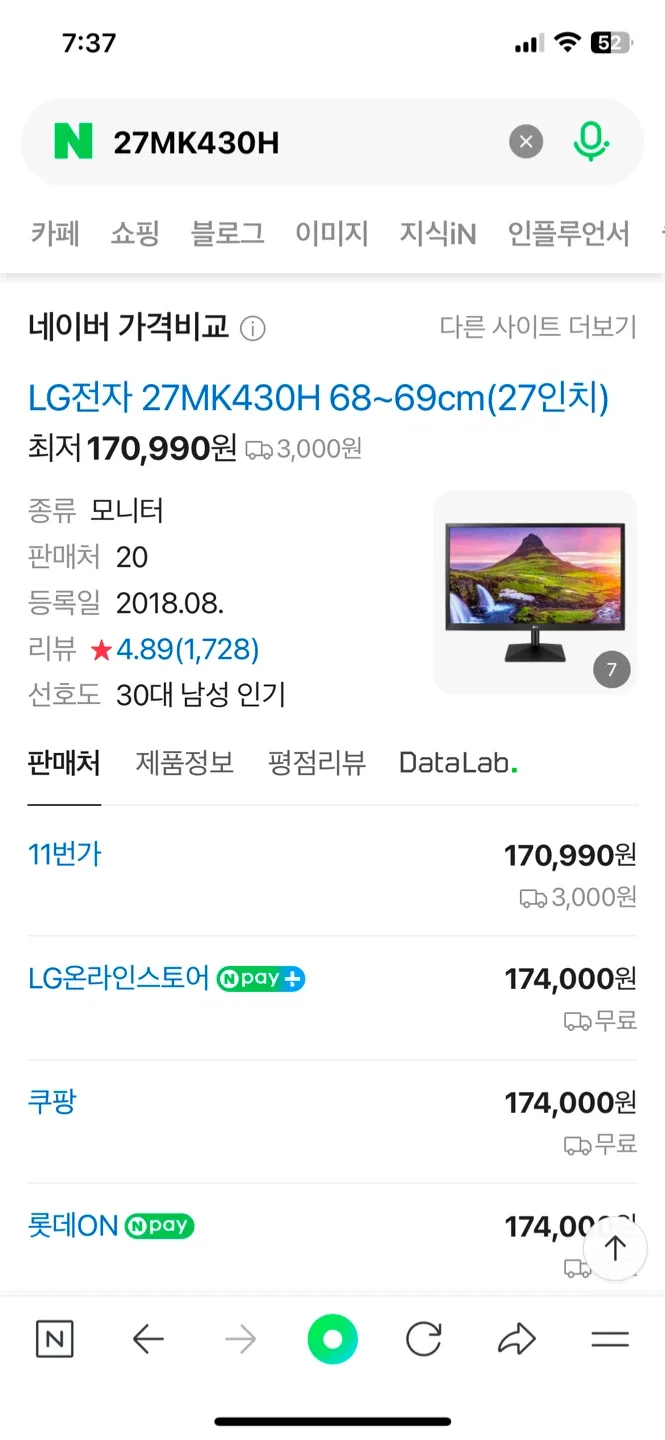Viewport: 665px width, 1440px height.
Task: Jump back to top with arrow button
Action: (x=614, y=1248)
